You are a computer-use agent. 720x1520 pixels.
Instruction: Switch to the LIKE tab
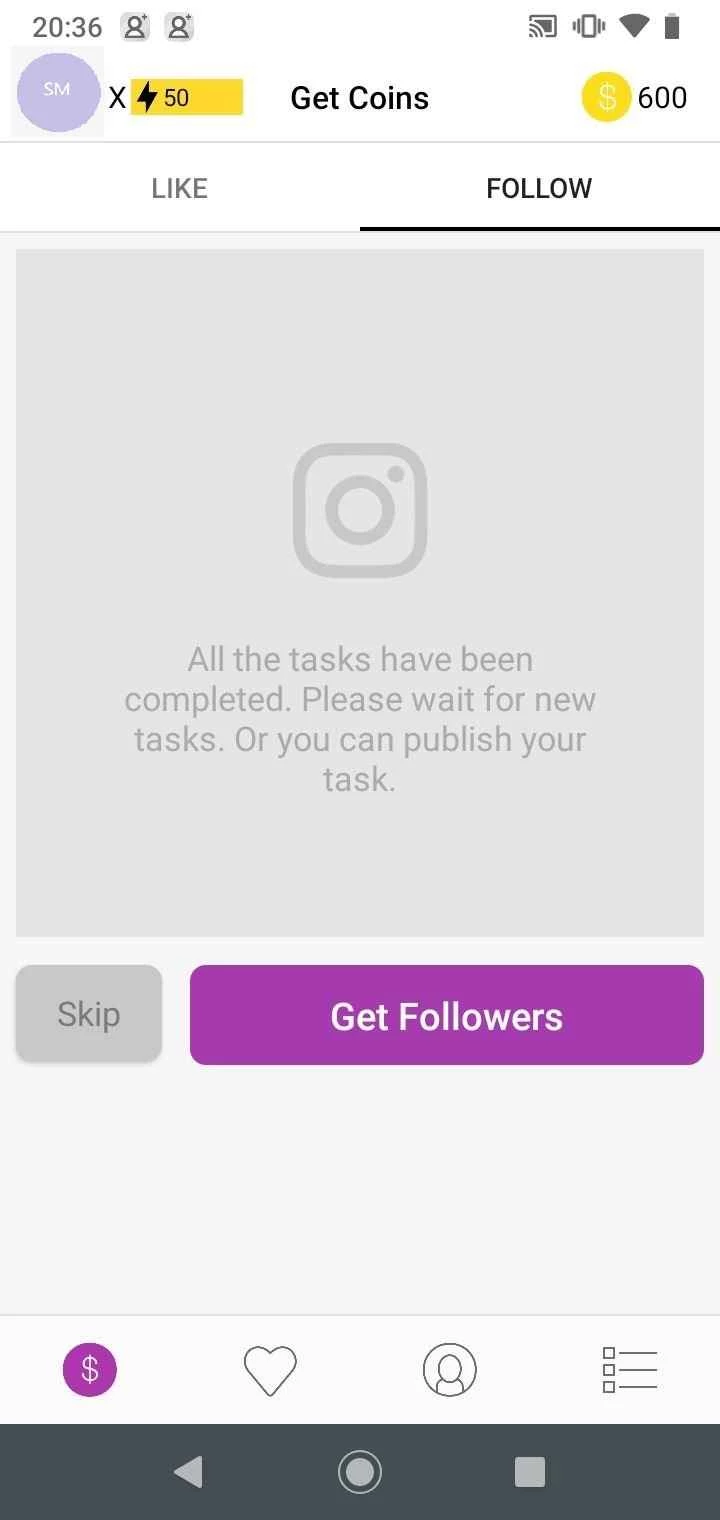point(180,188)
